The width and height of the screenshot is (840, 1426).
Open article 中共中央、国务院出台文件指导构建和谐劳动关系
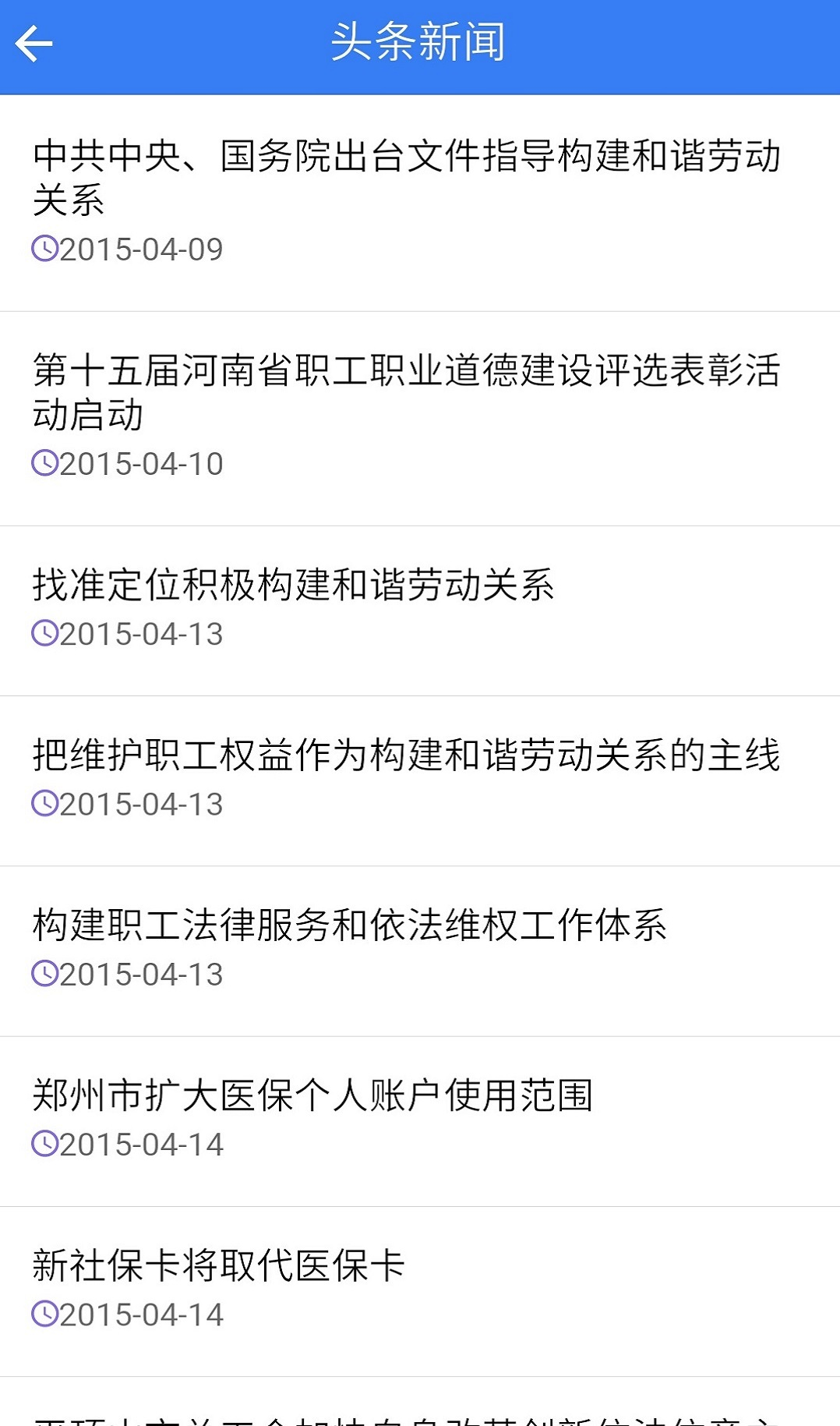coord(407,178)
